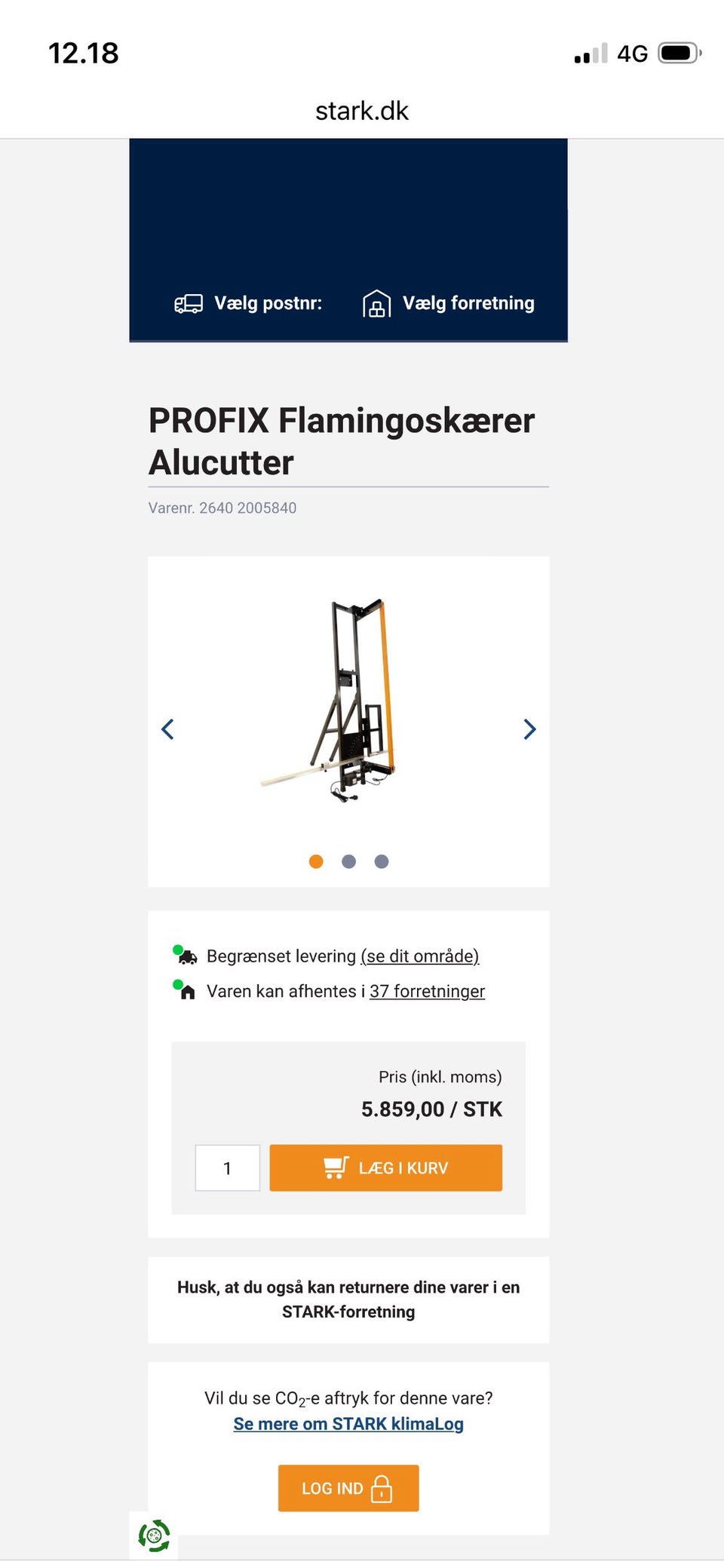Expand the next product image with the right arrow

pyautogui.click(x=528, y=729)
